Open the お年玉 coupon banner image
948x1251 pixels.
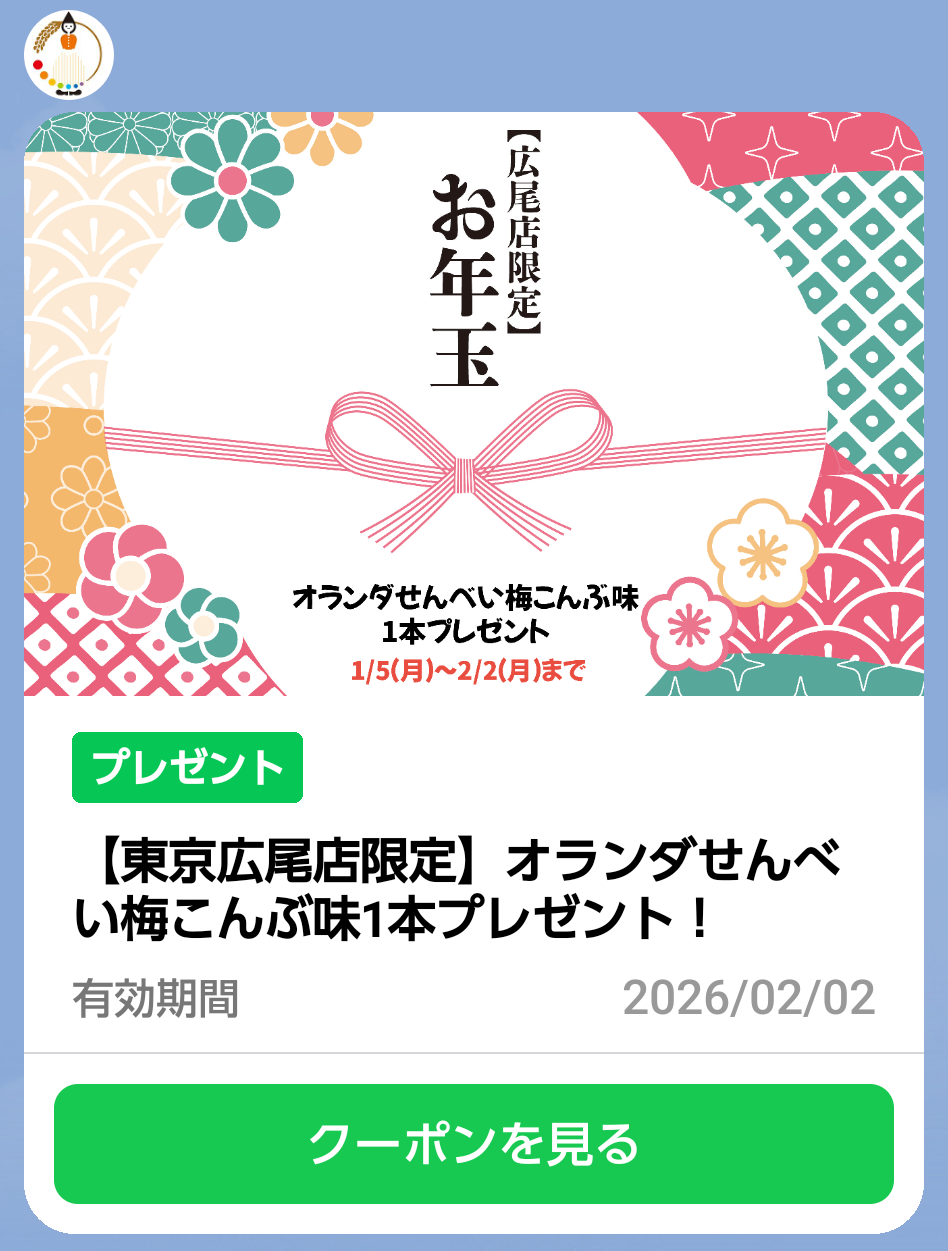[x=473, y=404]
